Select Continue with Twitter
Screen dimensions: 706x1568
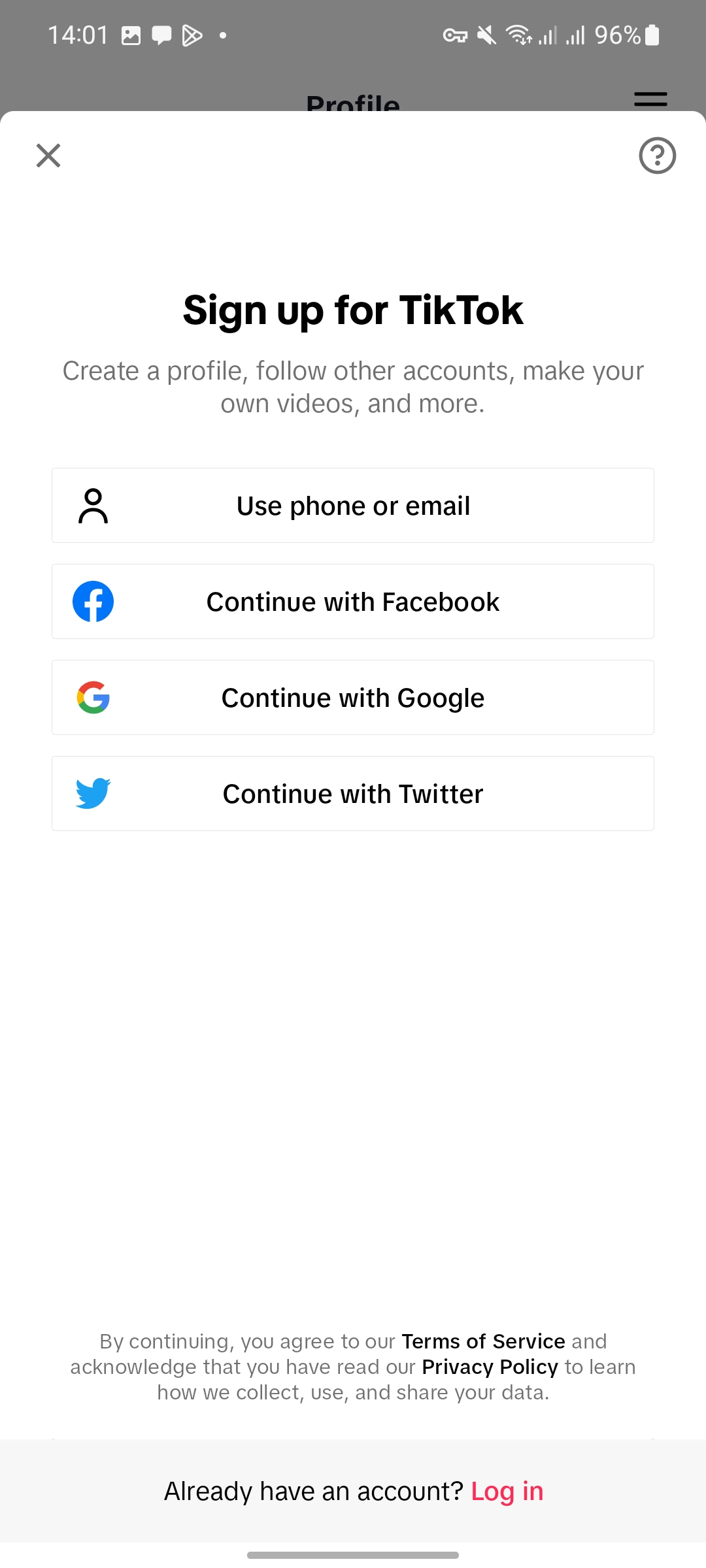click(353, 794)
